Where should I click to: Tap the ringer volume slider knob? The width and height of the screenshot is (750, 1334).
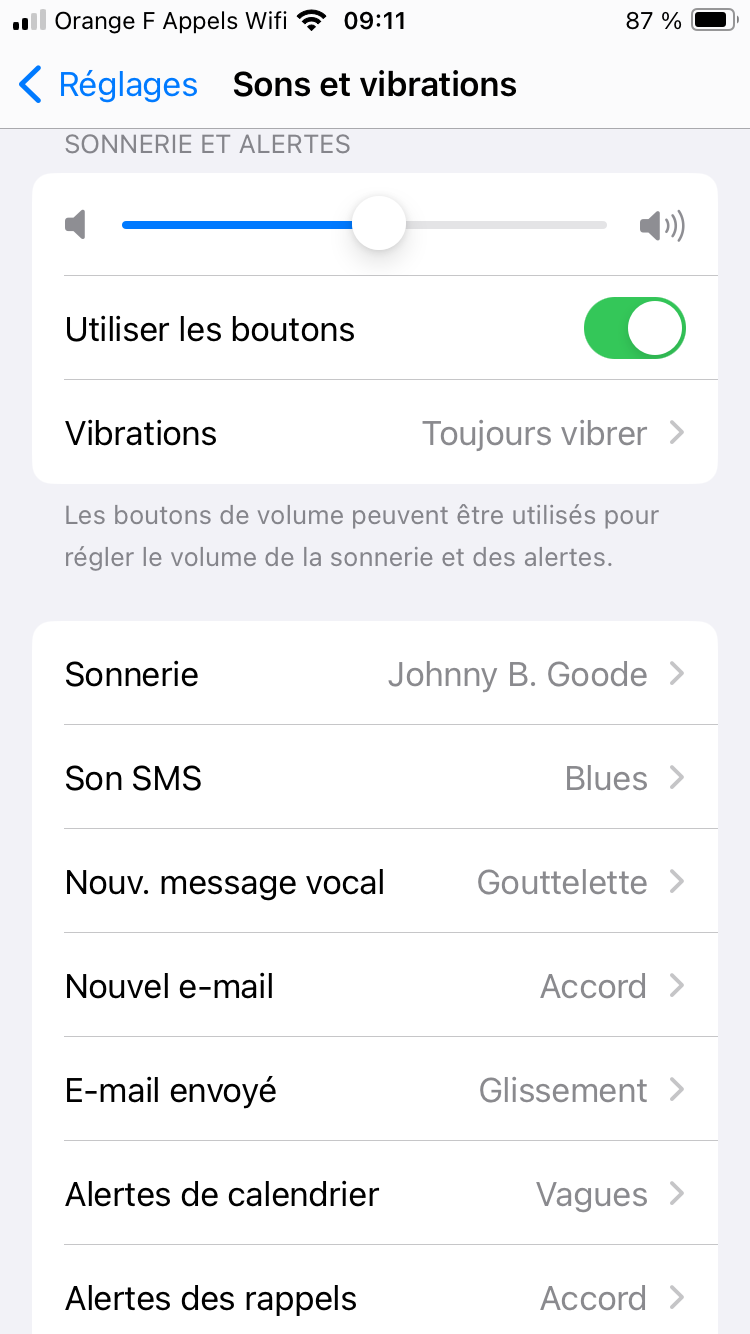pyautogui.click(x=379, y=224)
